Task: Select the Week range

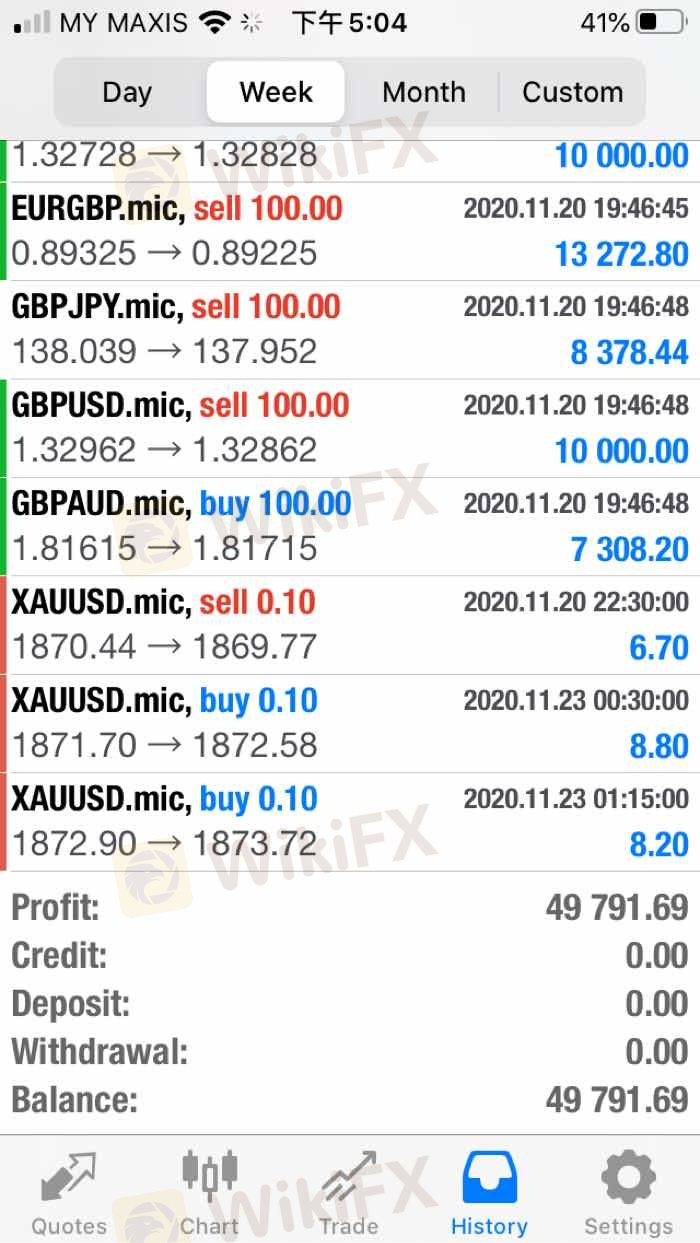Action: 276,92
